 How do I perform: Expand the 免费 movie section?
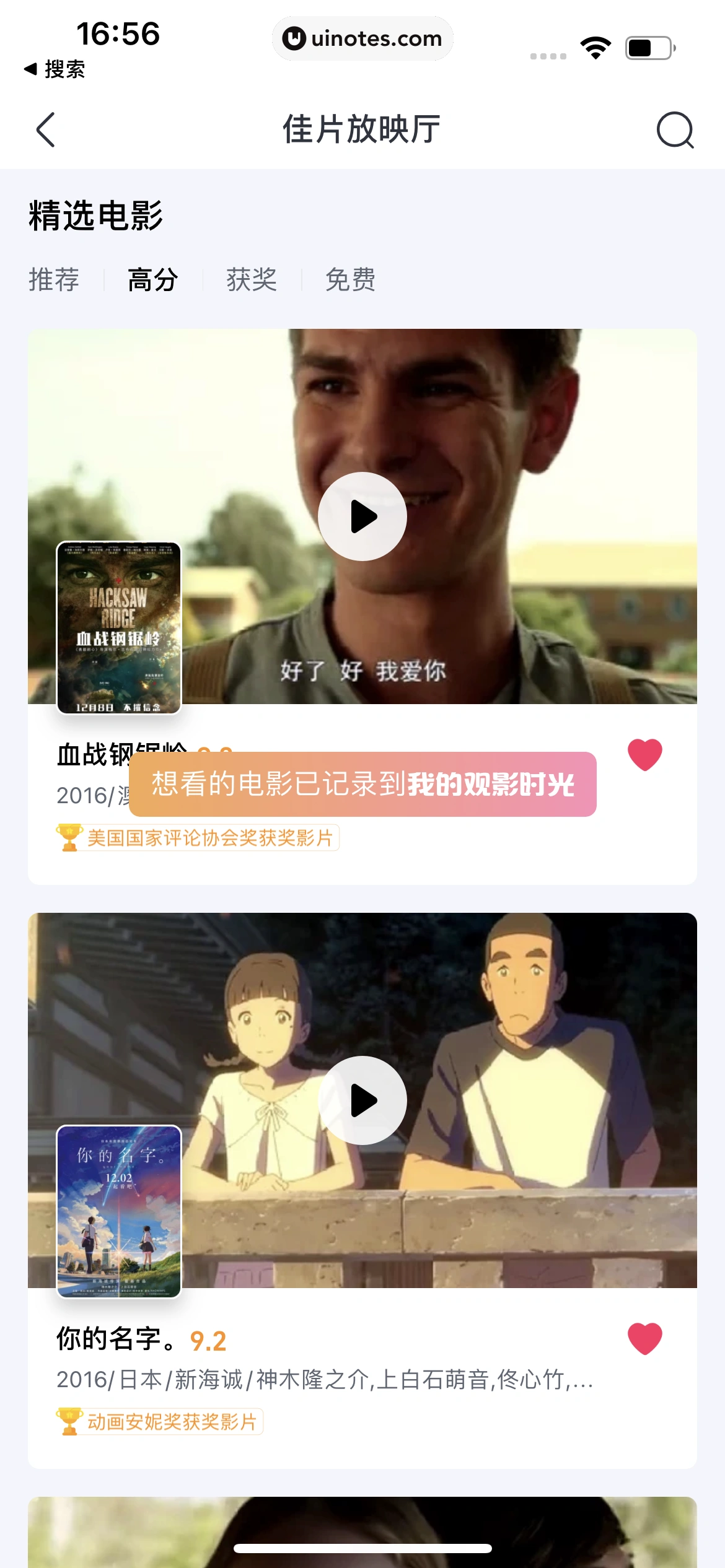coord(350,281)
